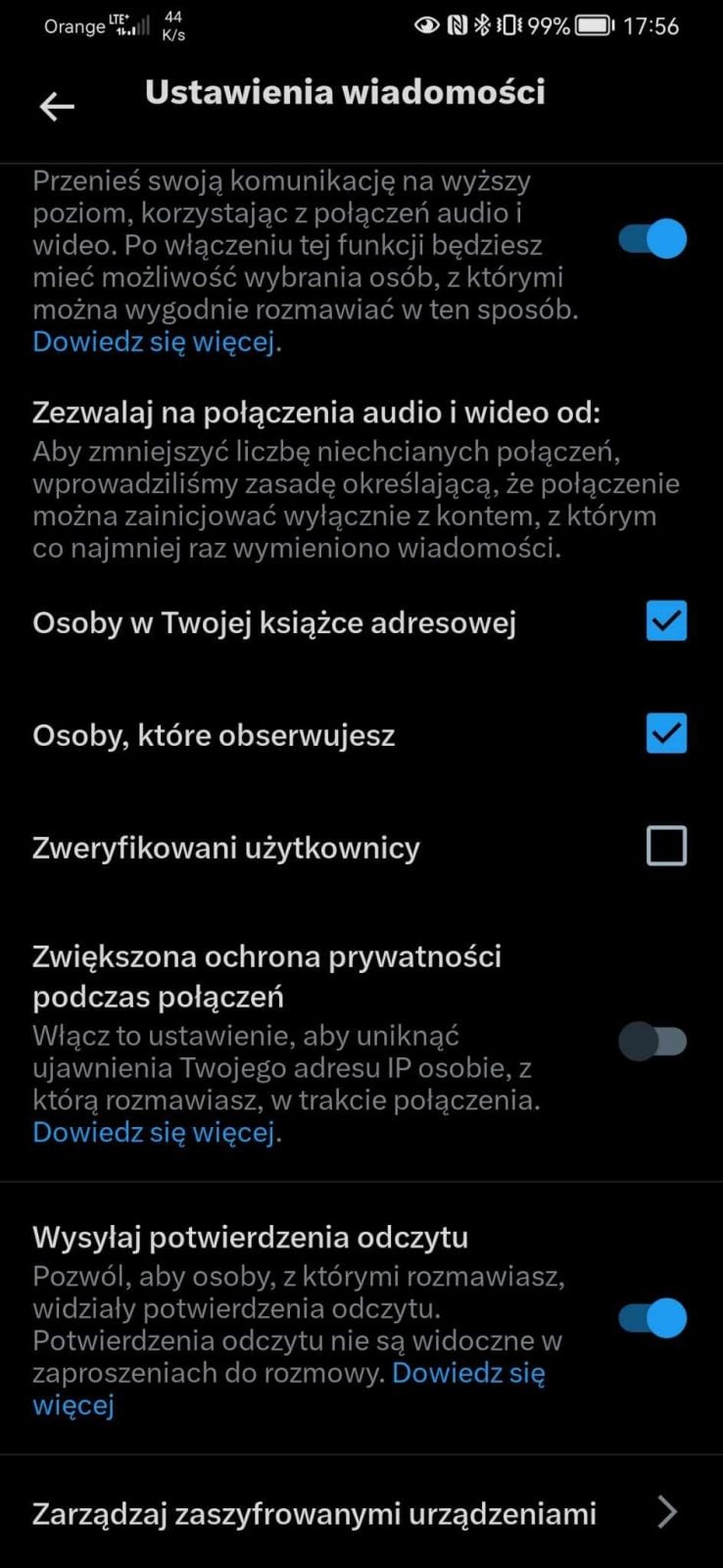The width and height of the screenshot is (723, 1568).
Task: Uncheck Osoby, które obserwujesz
Action: point(666,734)
